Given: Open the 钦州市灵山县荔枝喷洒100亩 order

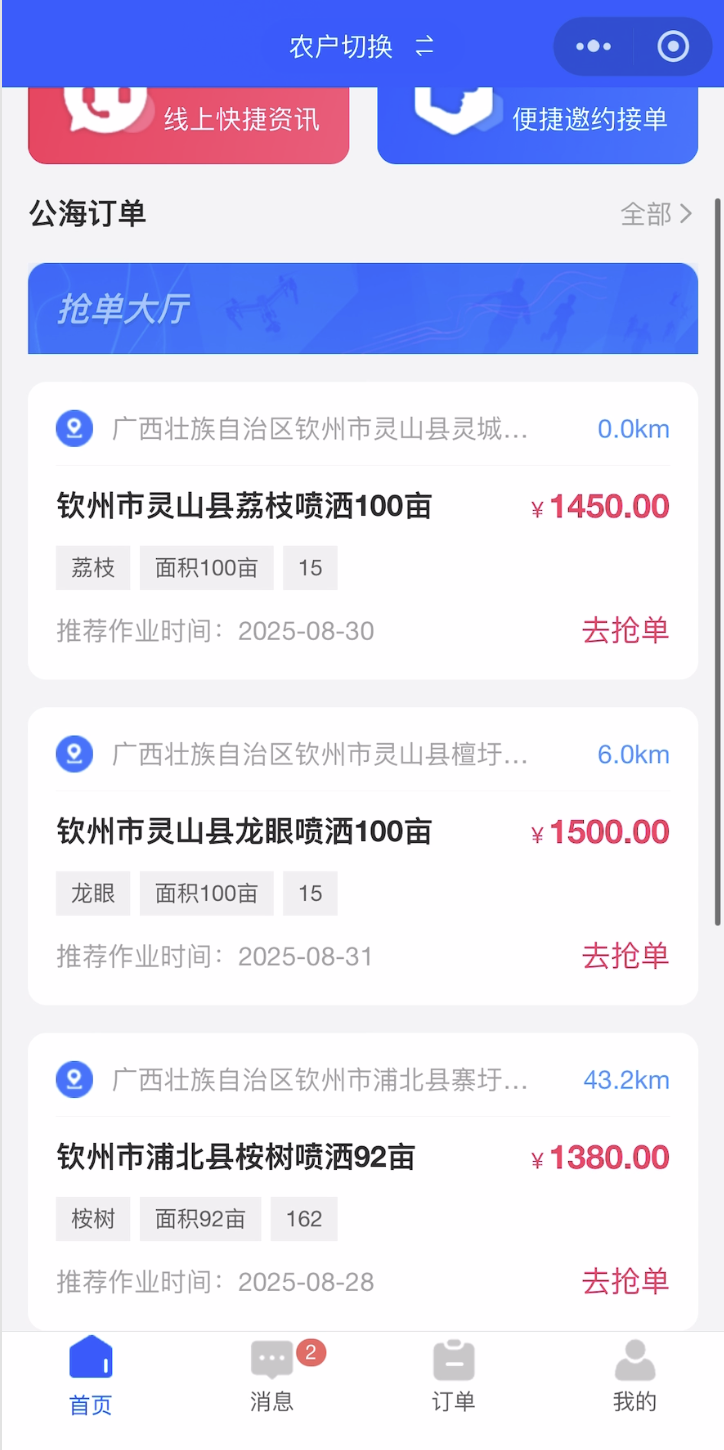Looking at the screenshot, I should point(244,506).
